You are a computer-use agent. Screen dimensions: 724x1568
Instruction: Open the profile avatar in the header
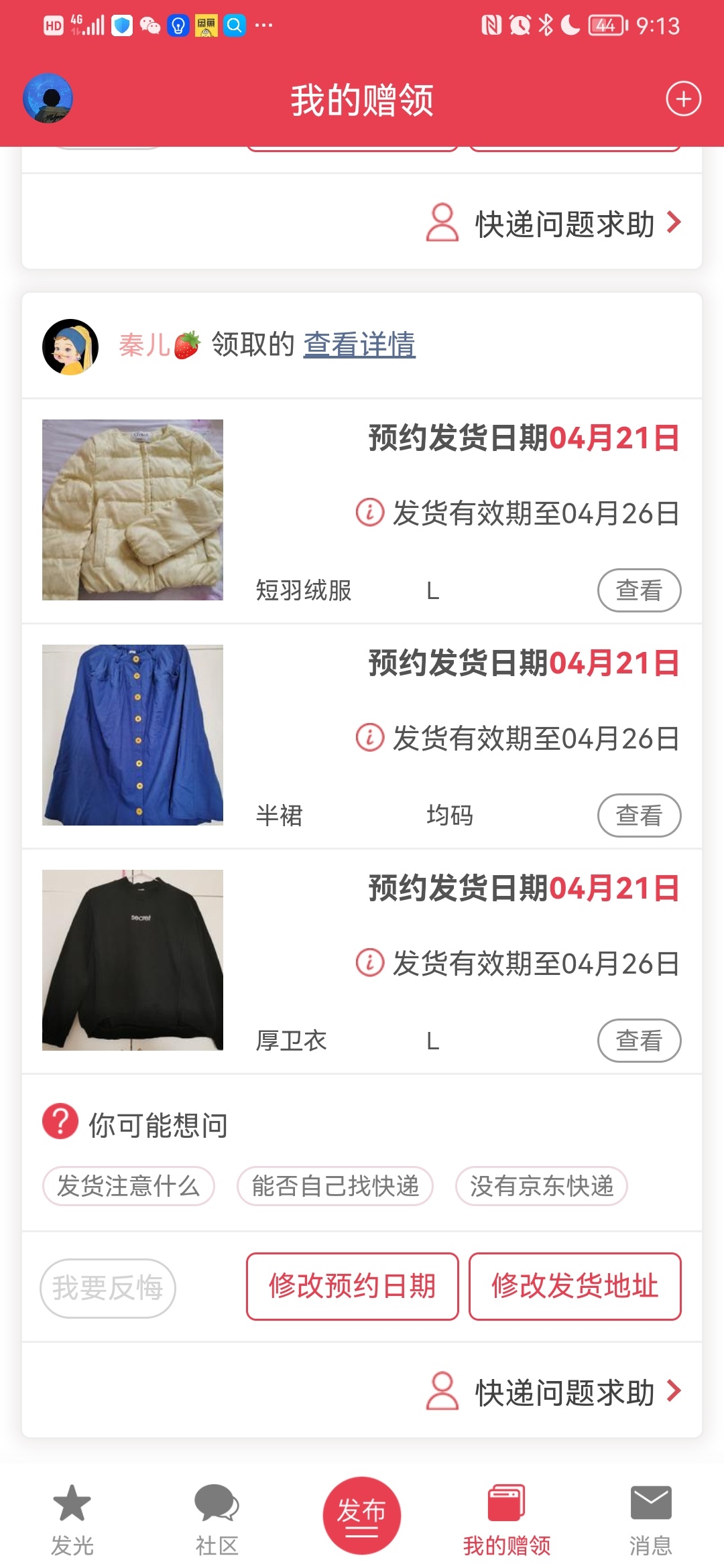click(48, 99)
